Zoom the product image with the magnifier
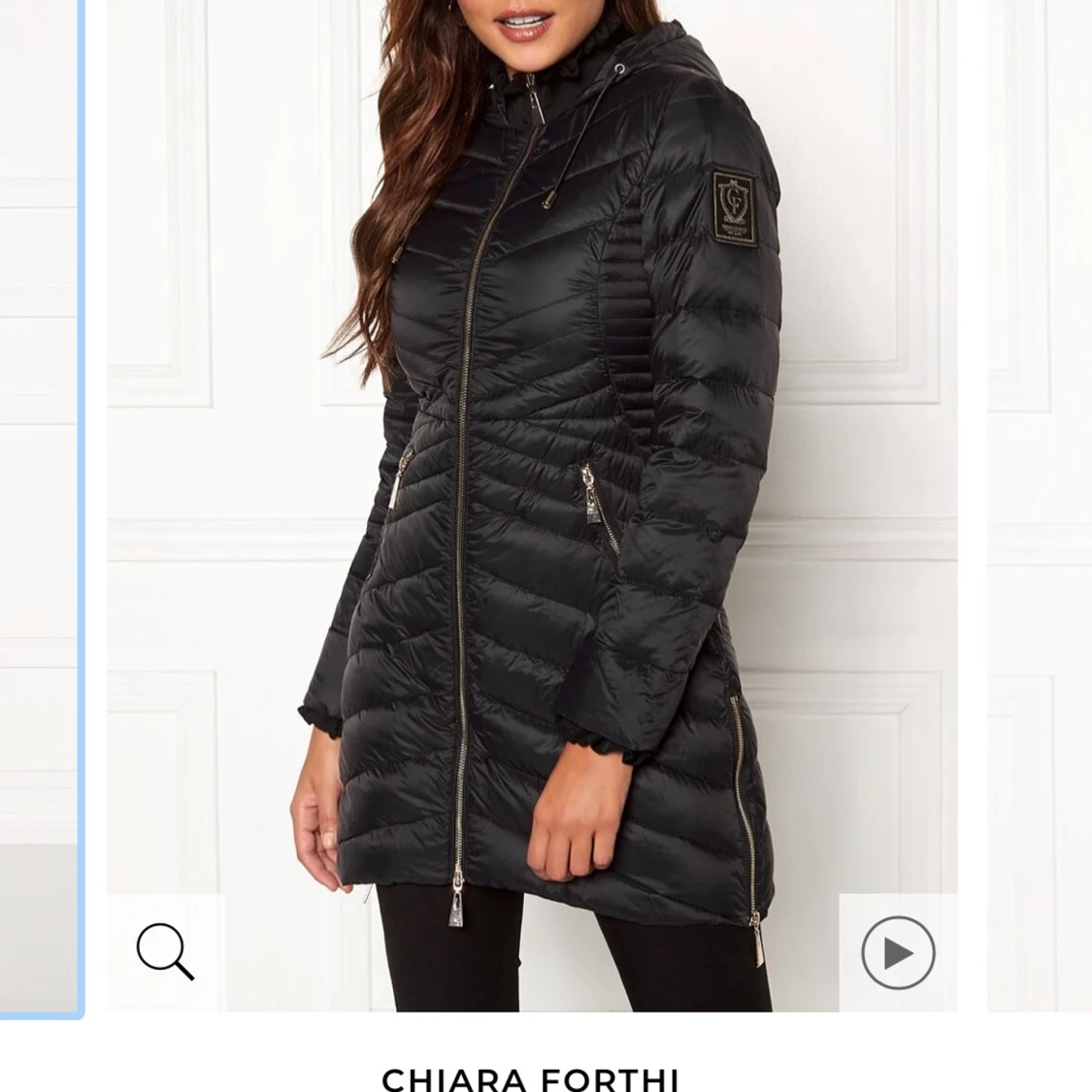1092x1092 pixels. tap(165, 952)
